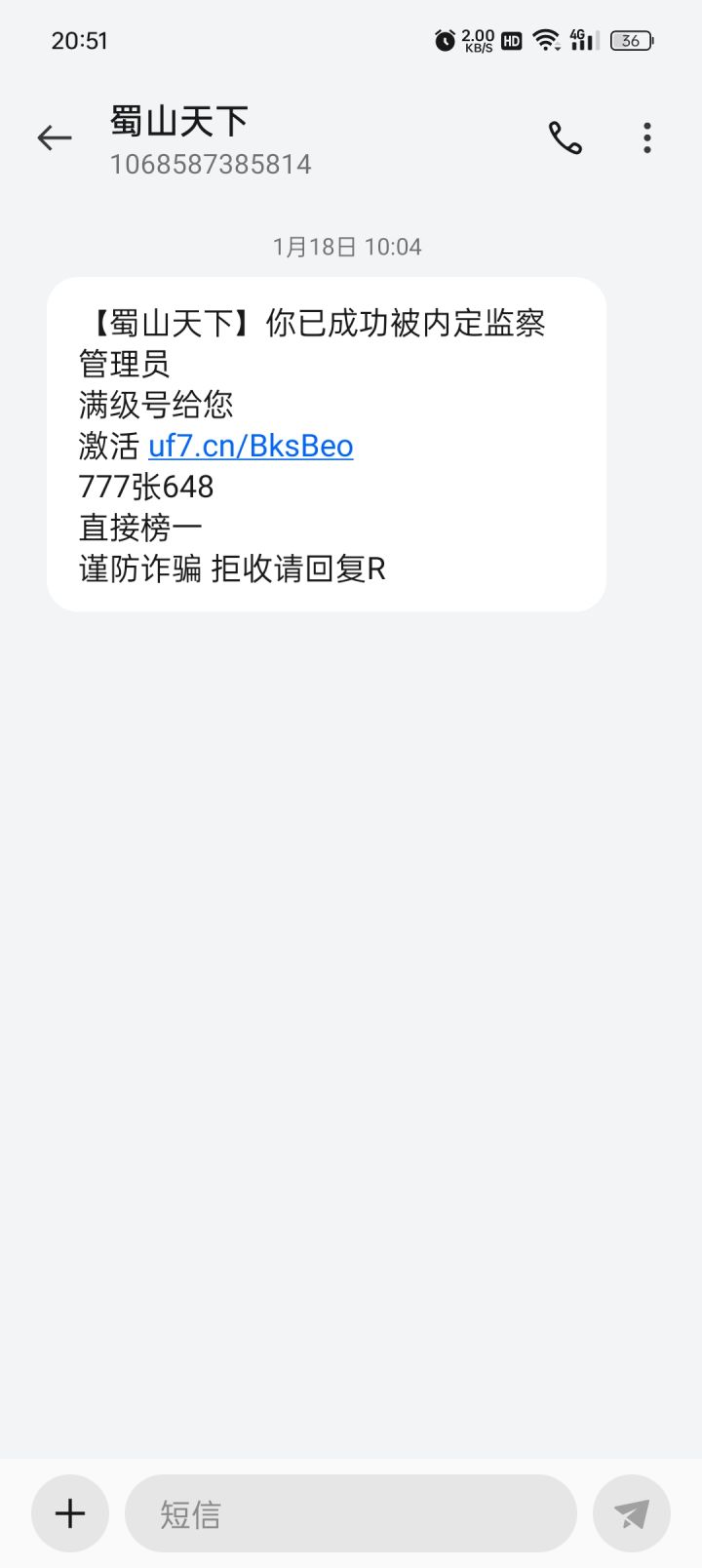Call the sender 蜀山天下
The height and width of the screenshot is (1568, 702).
pyautogui.click(x=565, y=138)
